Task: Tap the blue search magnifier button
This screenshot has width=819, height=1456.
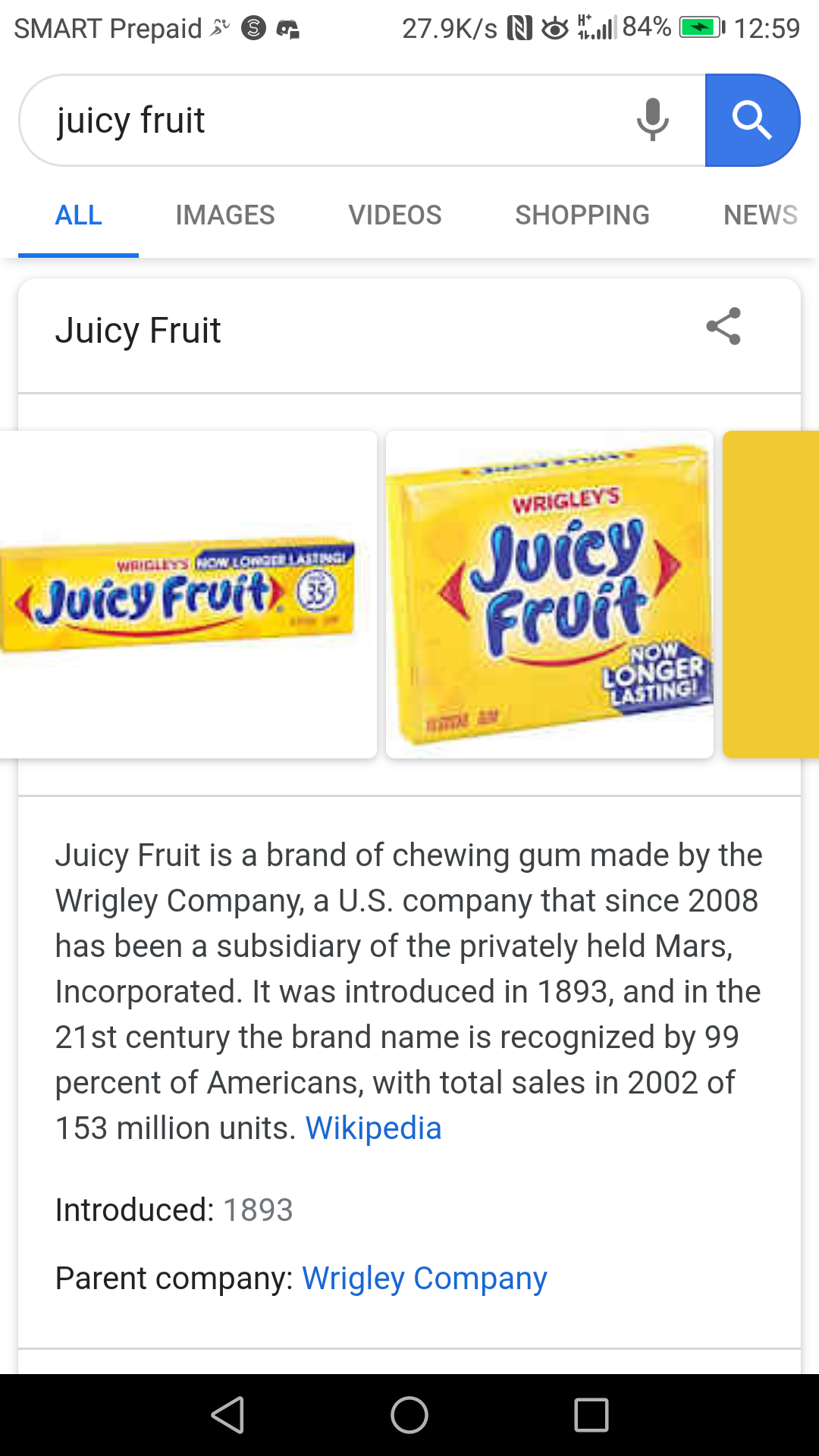Action: pos(752,121)
